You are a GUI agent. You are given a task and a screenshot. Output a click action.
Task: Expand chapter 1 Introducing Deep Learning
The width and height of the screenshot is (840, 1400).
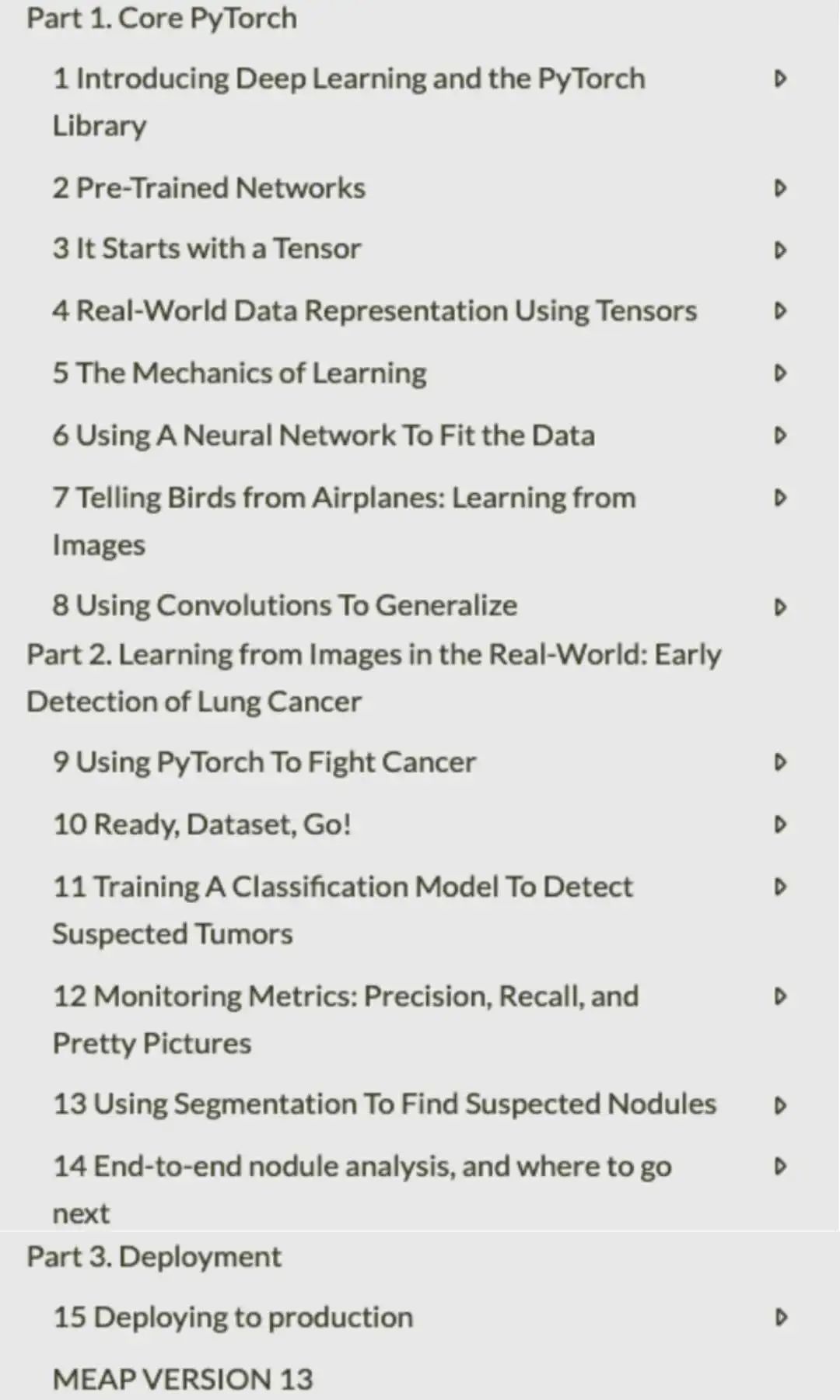tap(780, 79)
